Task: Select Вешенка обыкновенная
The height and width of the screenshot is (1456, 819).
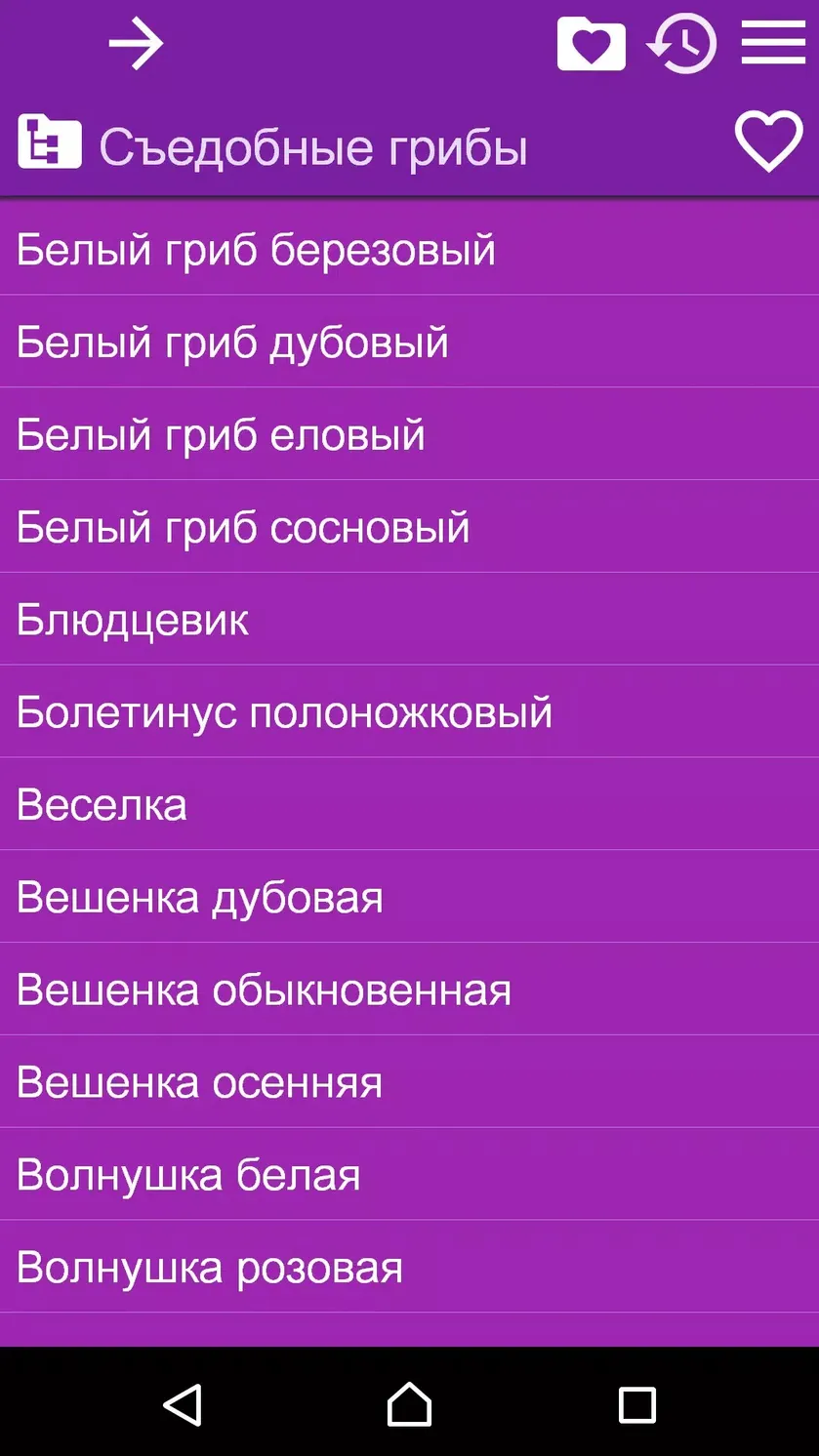Action: point(409,990)
